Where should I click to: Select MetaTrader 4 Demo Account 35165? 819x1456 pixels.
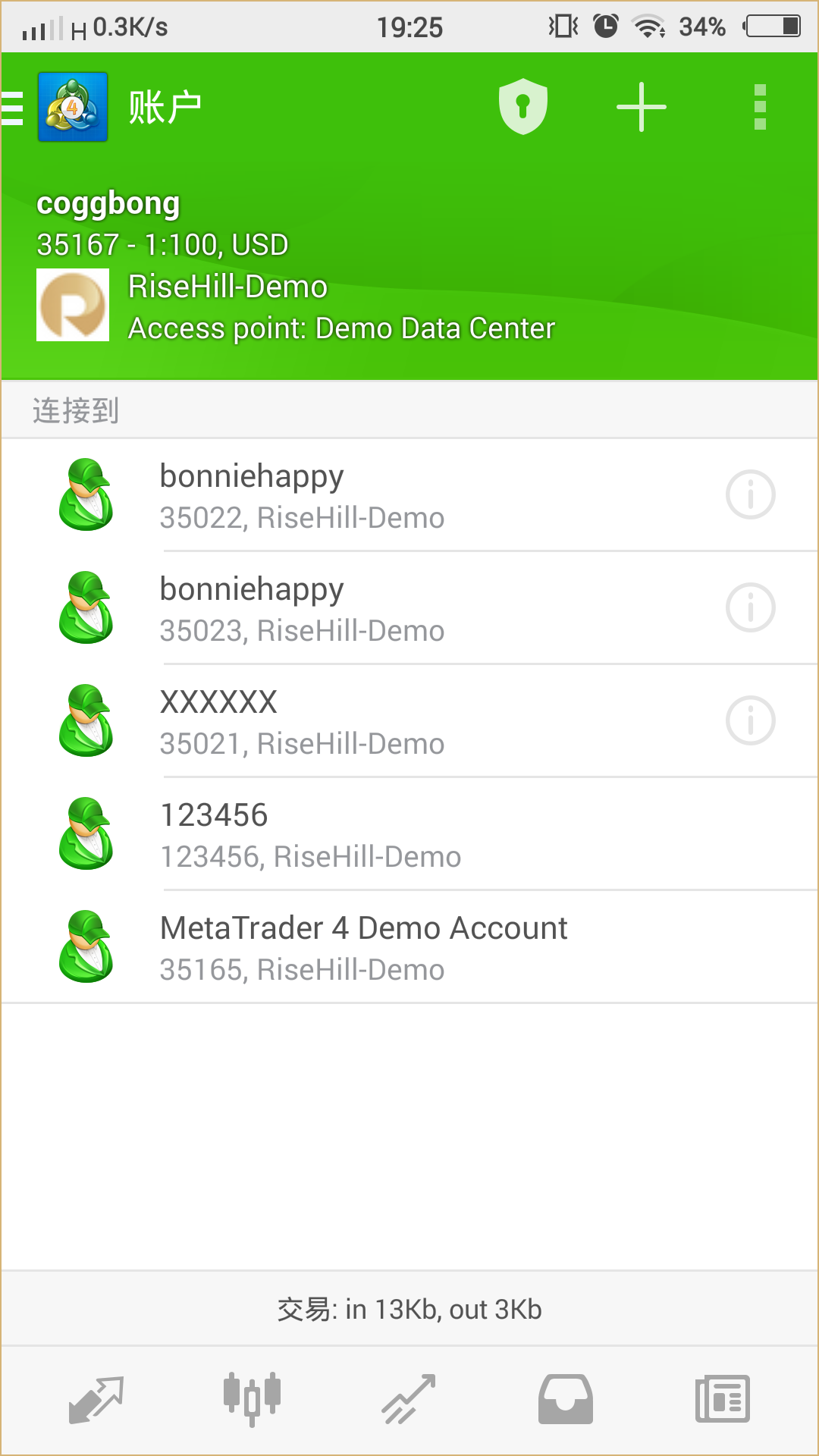pyautogui.click(x=379, y=947)
